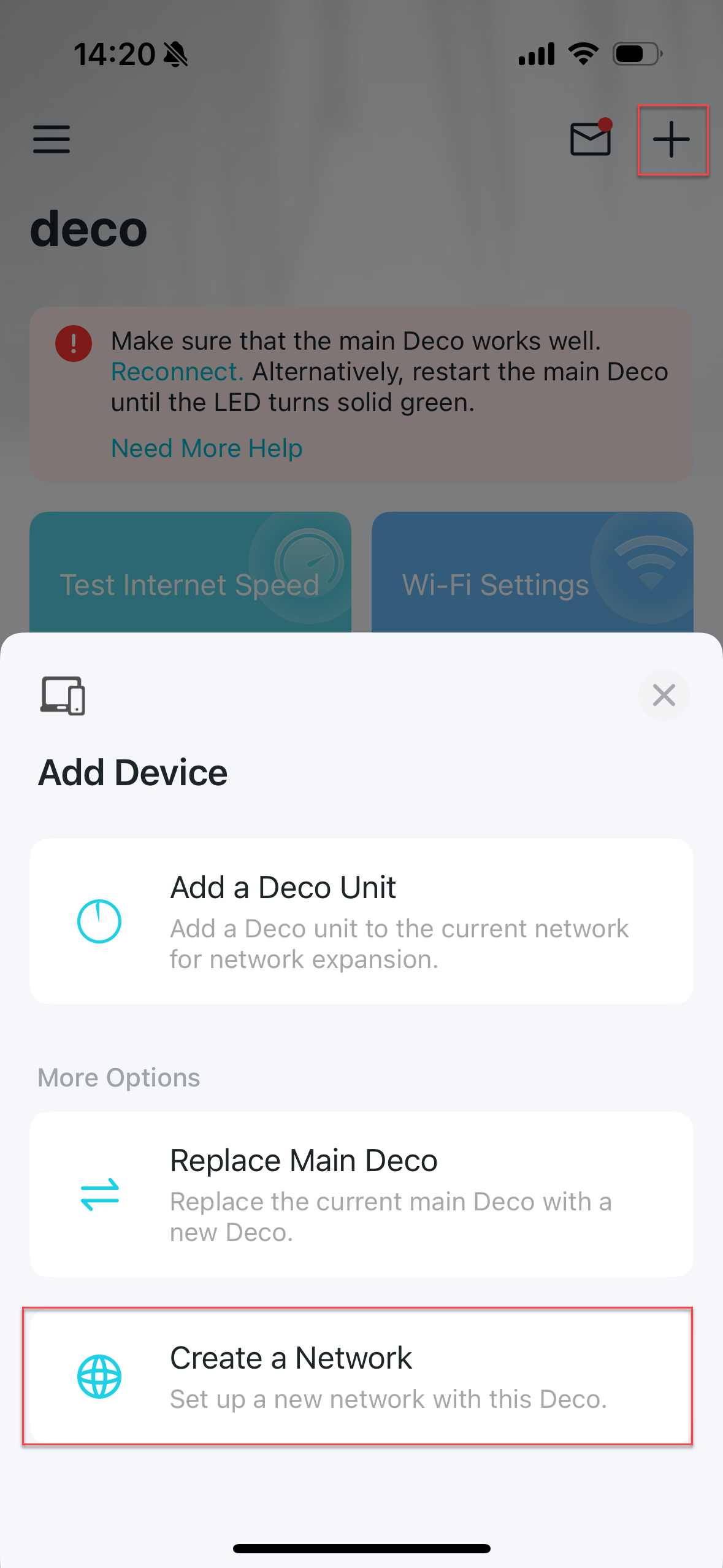
Task: Open the message inbox envelope icon
Action: pos(590,140)
